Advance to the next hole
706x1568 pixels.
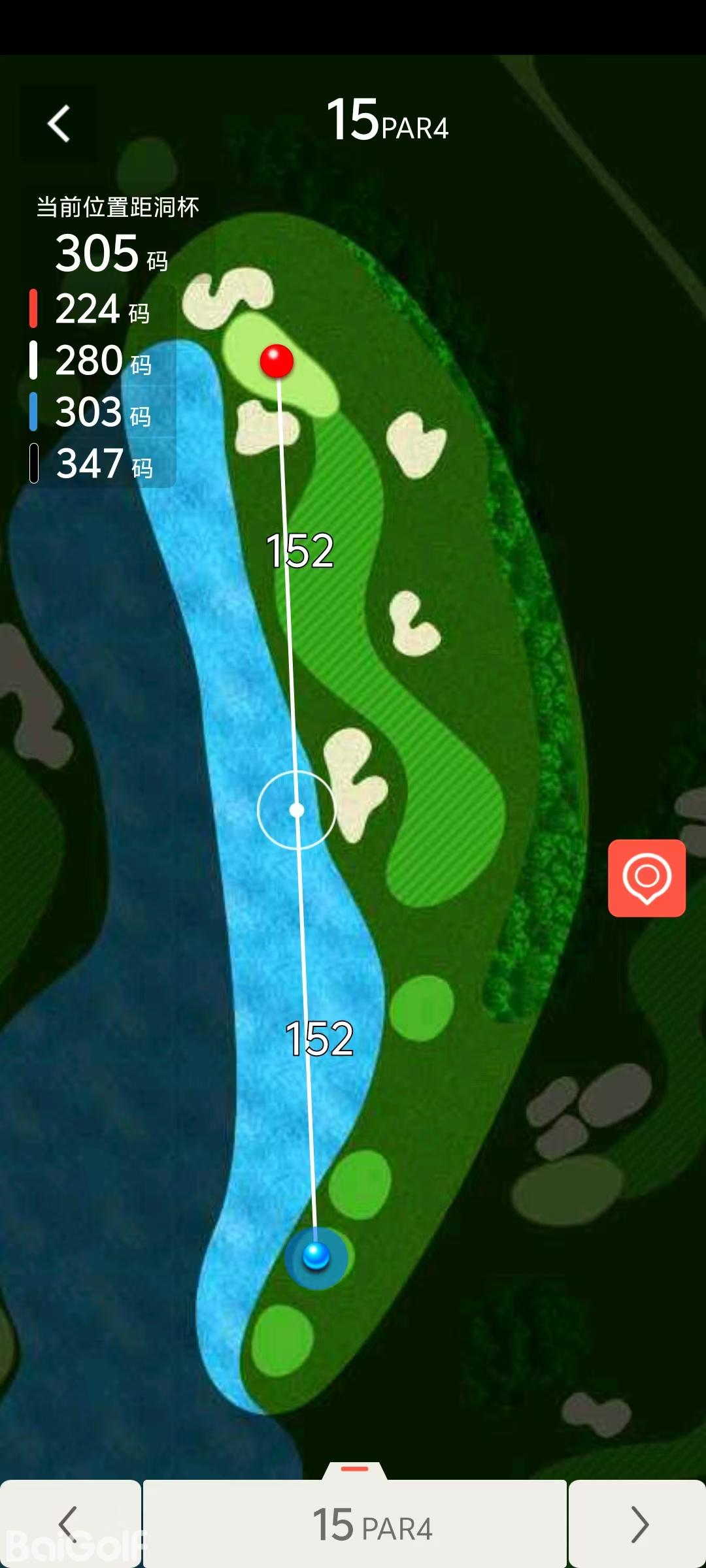click(x=637, y=1524)
